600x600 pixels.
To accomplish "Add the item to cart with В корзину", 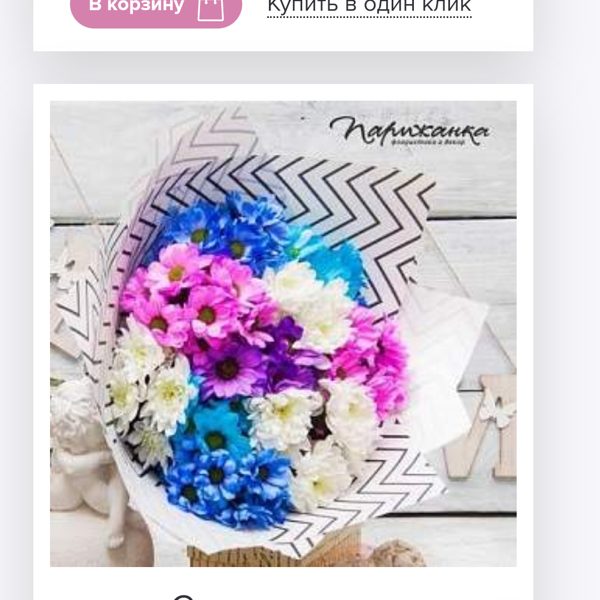I will (x=155, y=8).
